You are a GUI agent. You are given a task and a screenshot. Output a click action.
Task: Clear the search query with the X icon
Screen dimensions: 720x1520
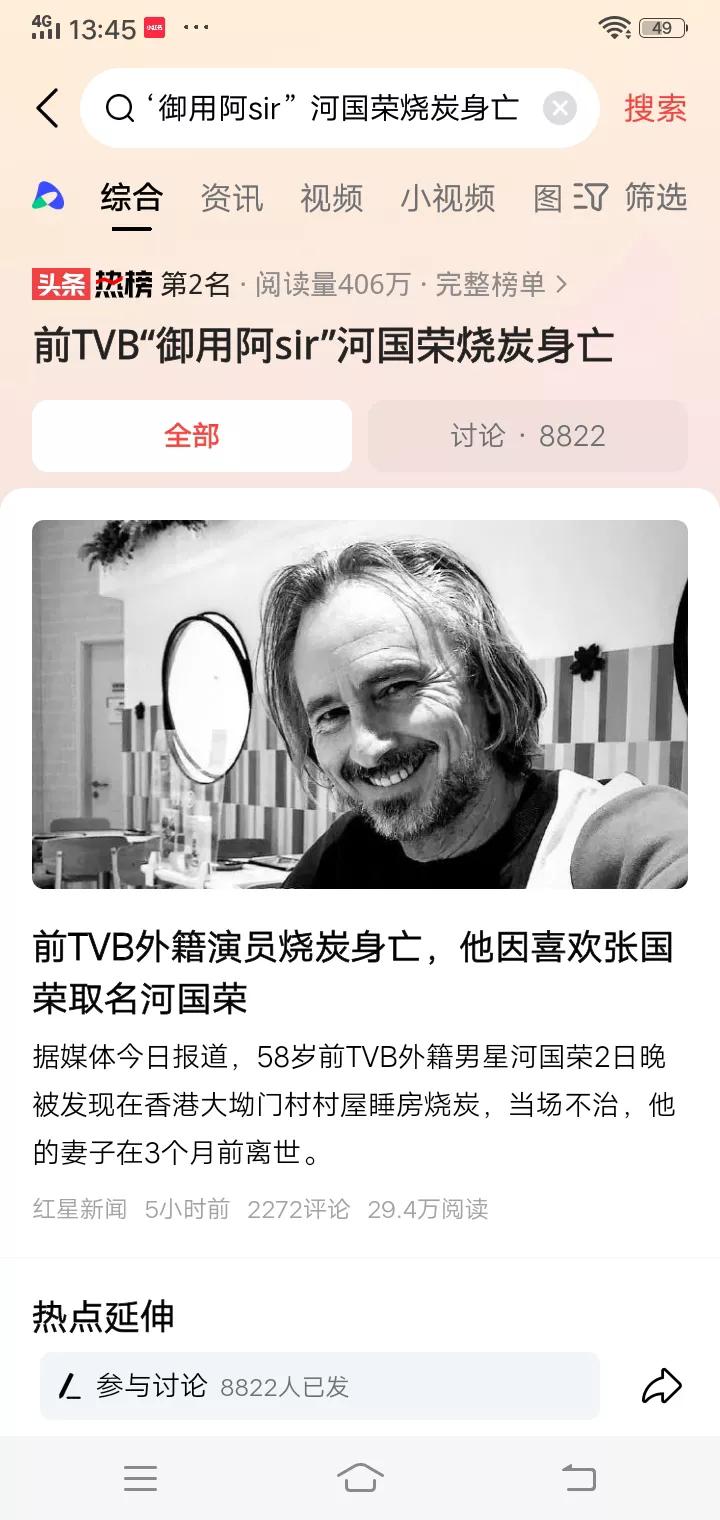tap(559, 108)
